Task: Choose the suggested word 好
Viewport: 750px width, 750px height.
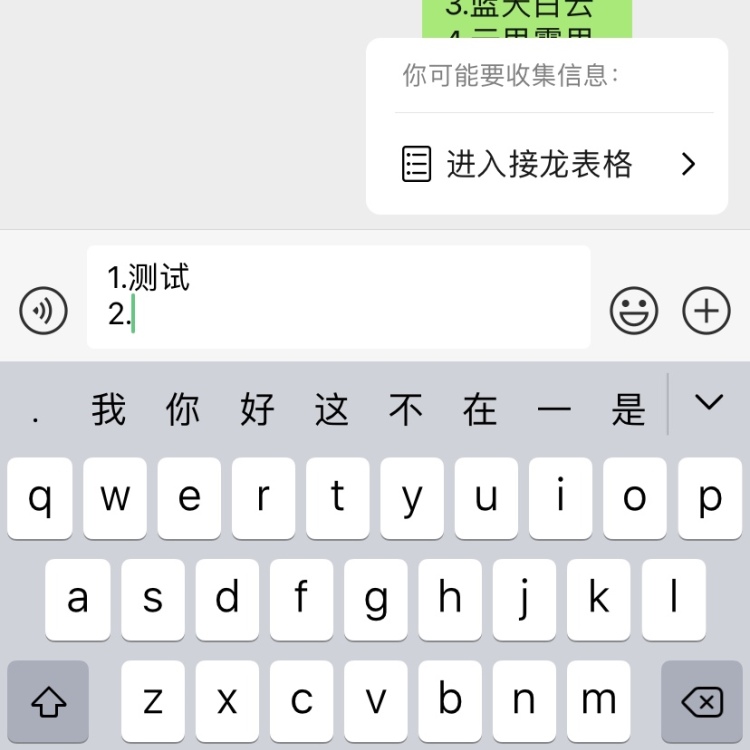Action: point(257,409)
